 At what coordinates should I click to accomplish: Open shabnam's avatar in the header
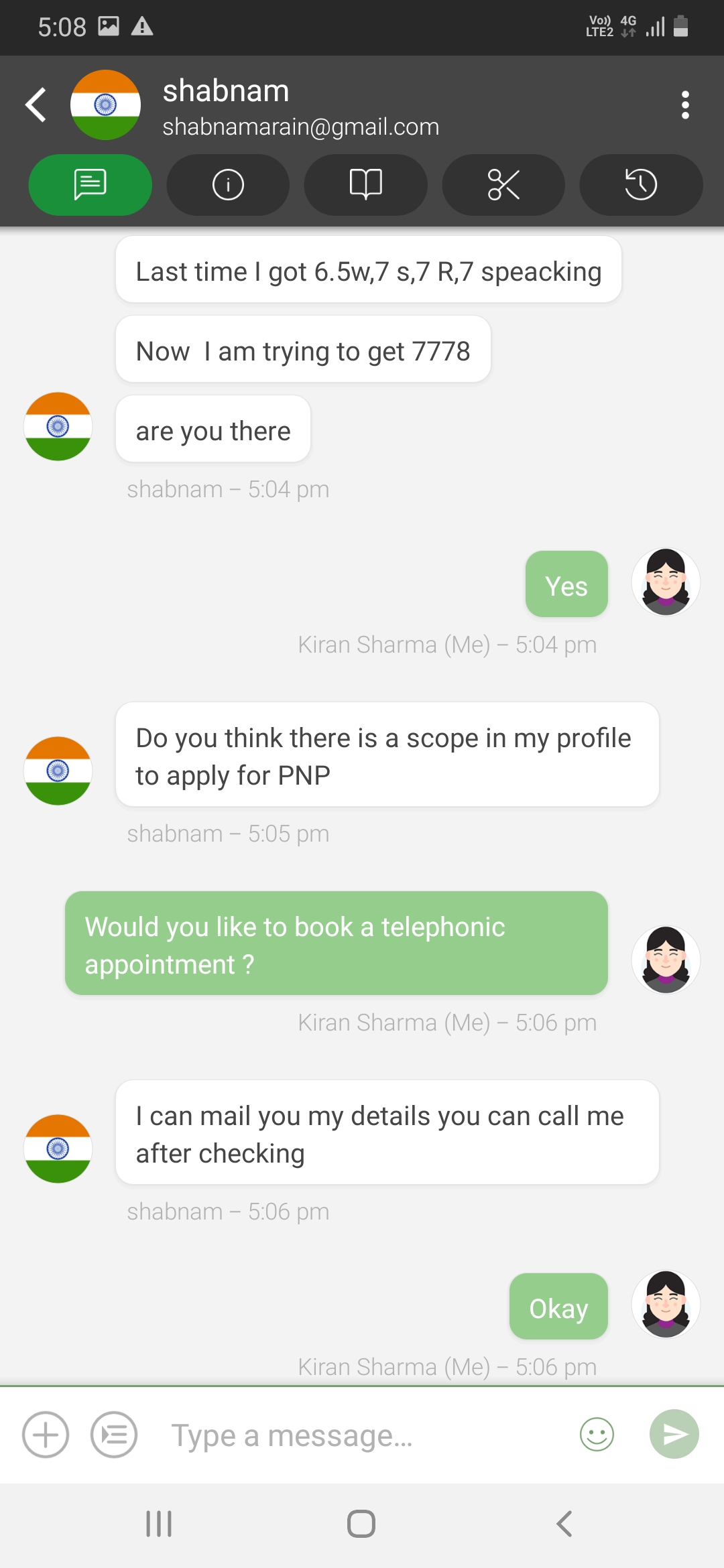[x=105, y=105]
